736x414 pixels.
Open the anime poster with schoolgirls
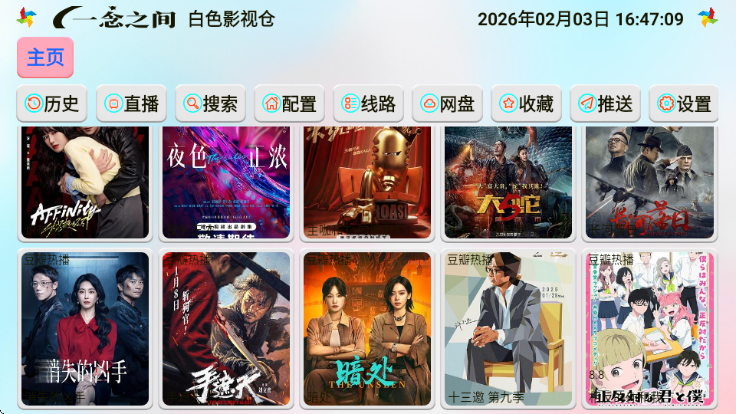pos(650,329)
